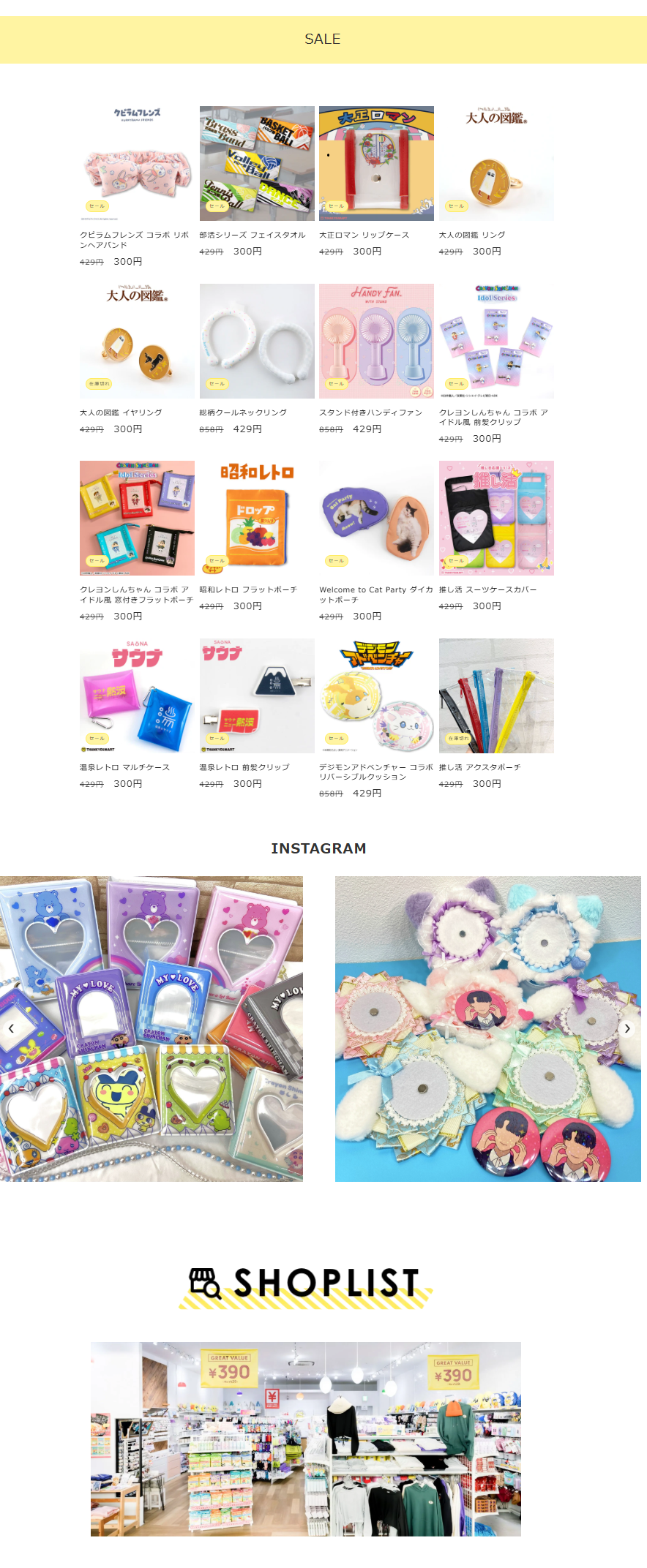
Task: Open 昭和レトロ フラットポーチ product
Action: (257, 519)
